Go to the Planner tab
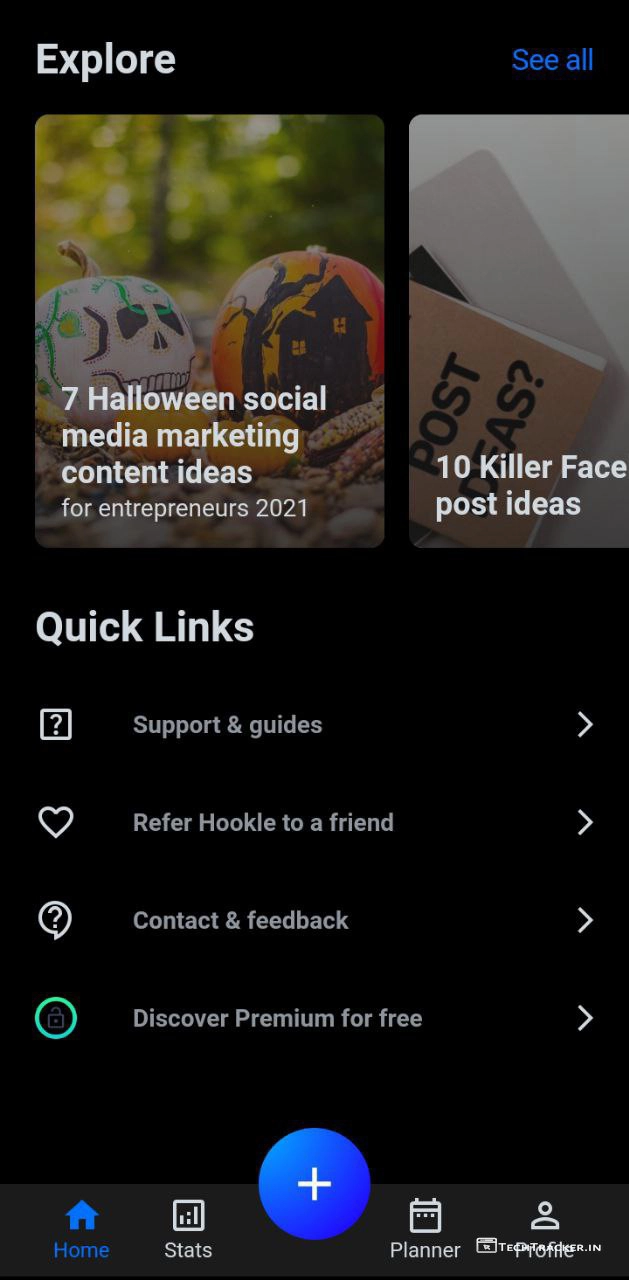The image size is (629, 1280). pos(425,1230)
